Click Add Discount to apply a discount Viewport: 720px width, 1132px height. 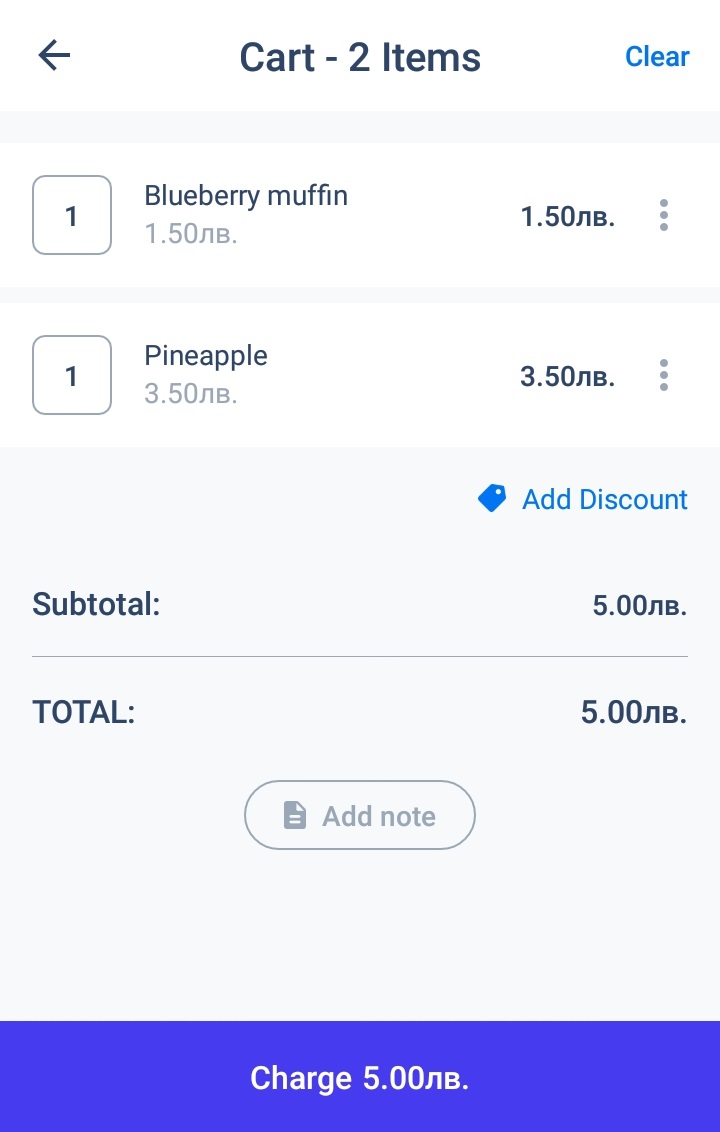603,498
